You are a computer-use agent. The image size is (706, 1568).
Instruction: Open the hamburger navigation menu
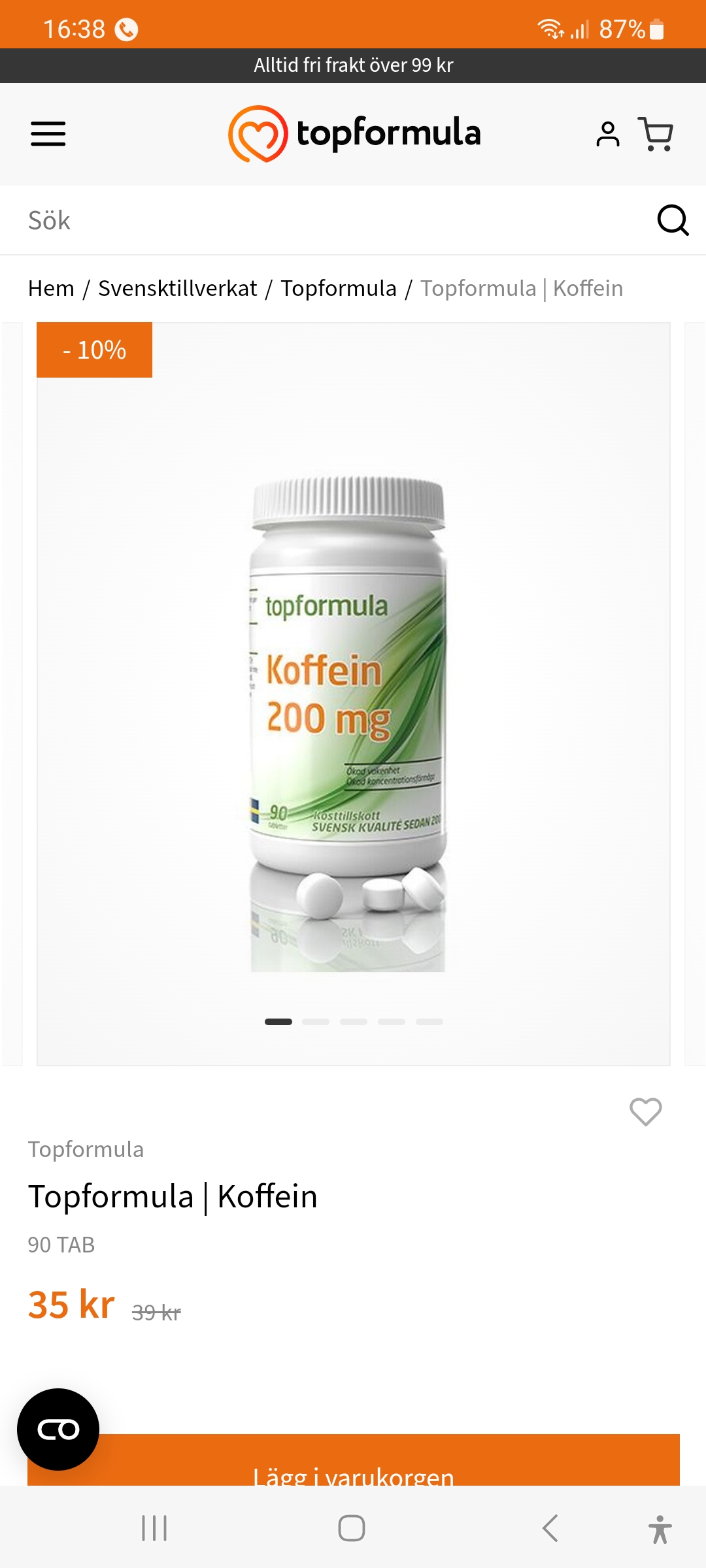point(48,134)
